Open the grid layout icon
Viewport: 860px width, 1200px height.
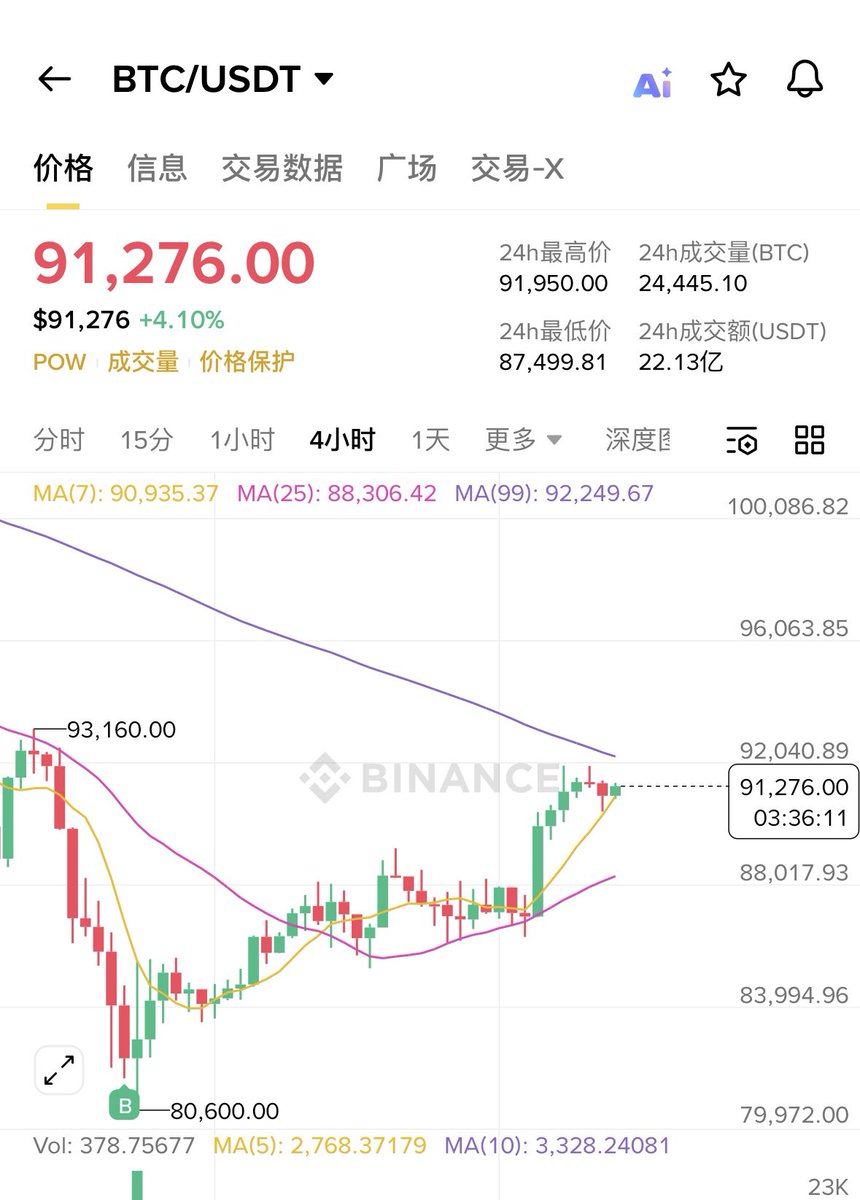[x=809, y=440]
